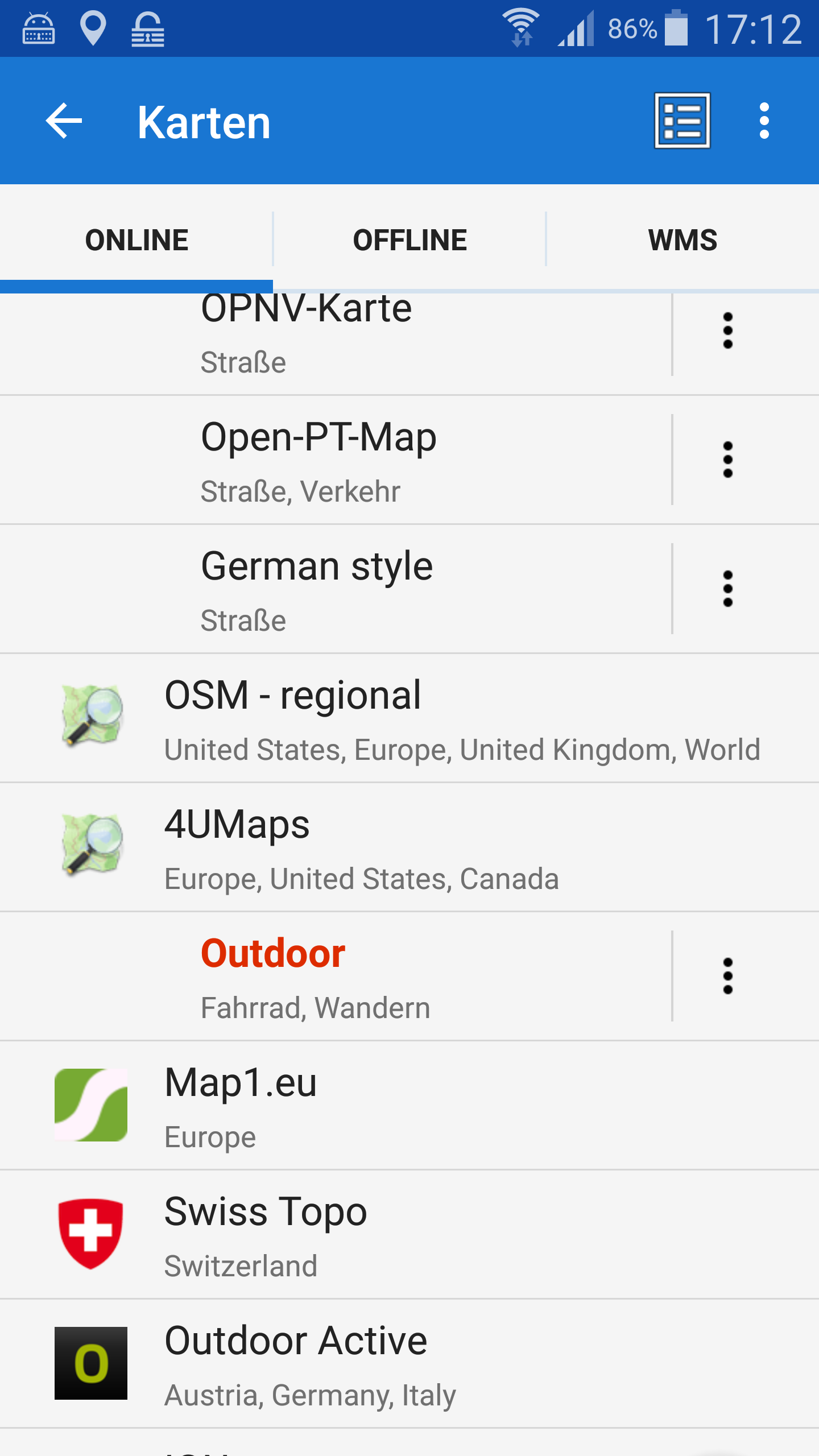Open the 4UMaps map group
The image size is (819, 1456).
tap(409, 847)
